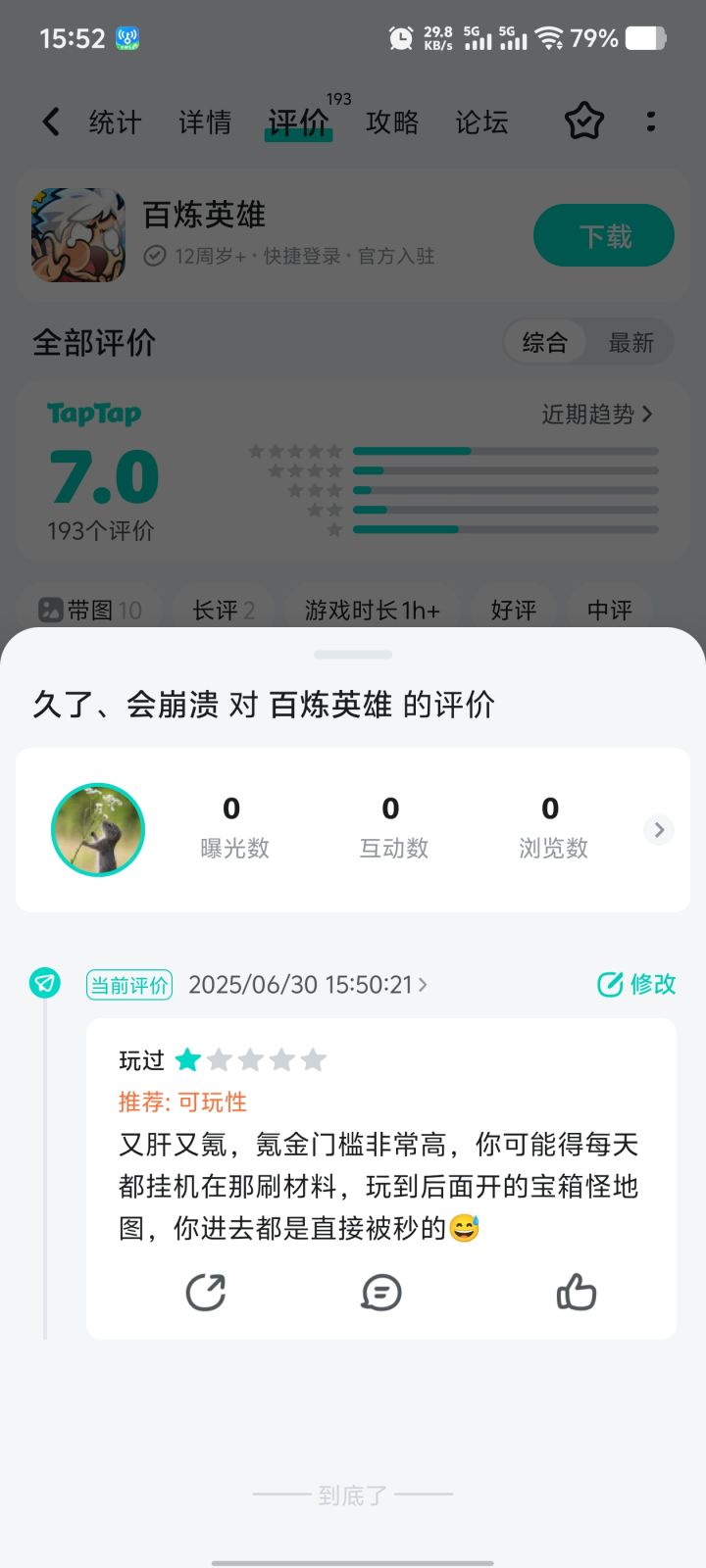Tap the user's avatar photo
This screenshot has width=706, height=1568.
pos(97,828)
